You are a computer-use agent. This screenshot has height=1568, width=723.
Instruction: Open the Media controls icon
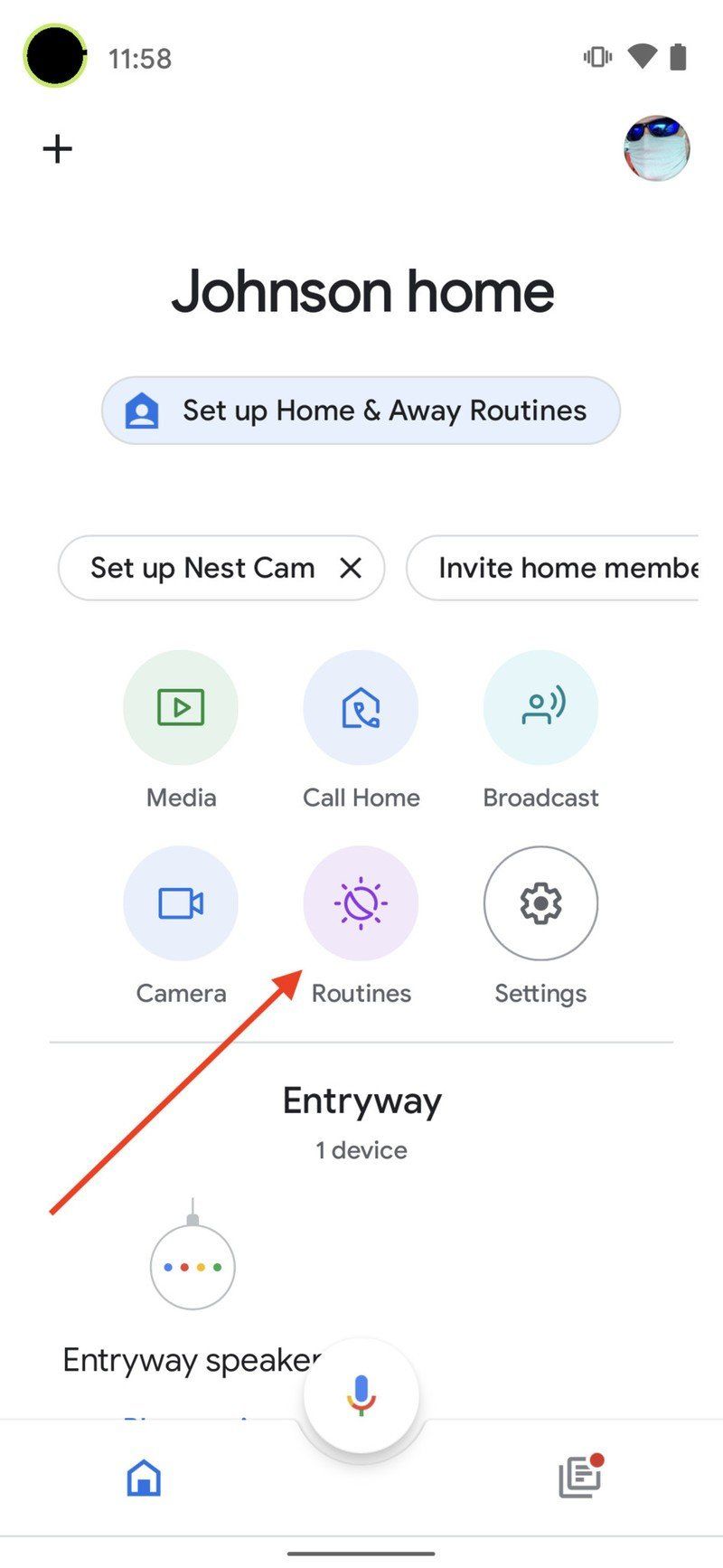click(x=181, y=708)
